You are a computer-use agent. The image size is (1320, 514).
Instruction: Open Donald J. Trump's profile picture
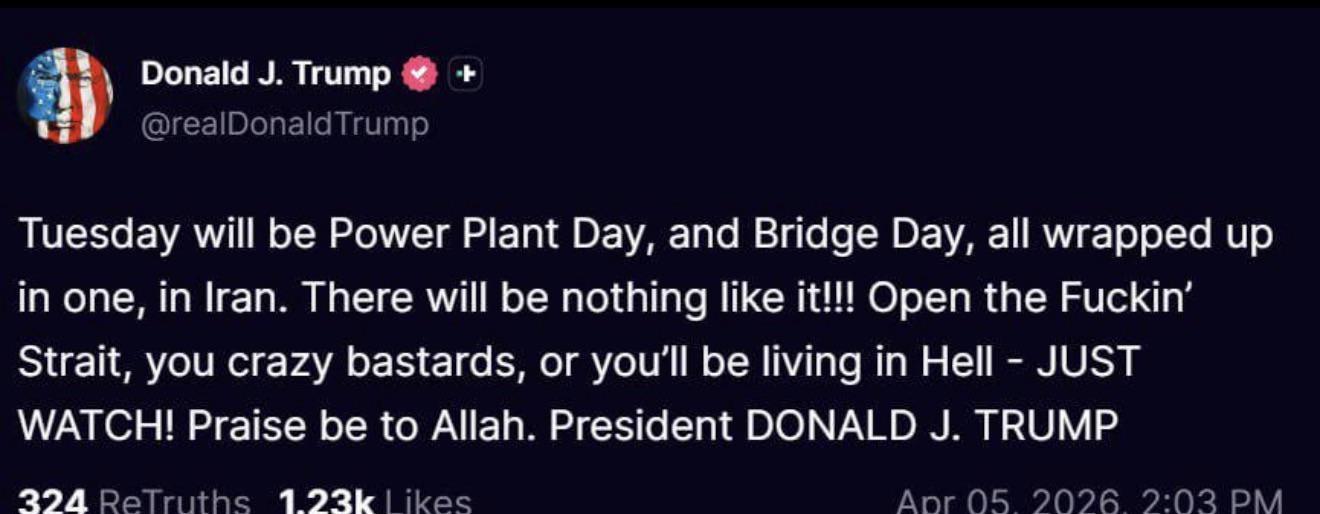[65, 96]
